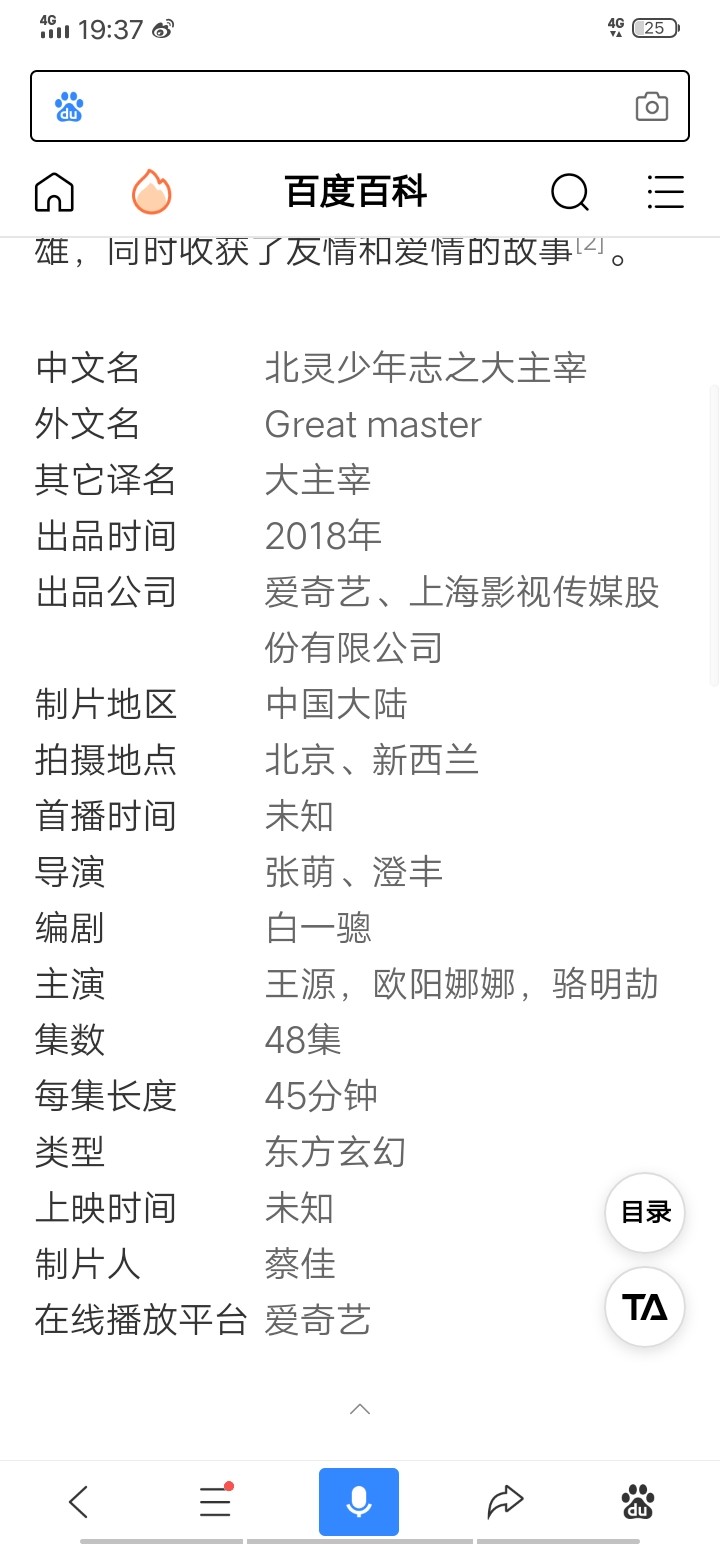
Task: Go to the Baidu Baike home icon
Action: 54,191
